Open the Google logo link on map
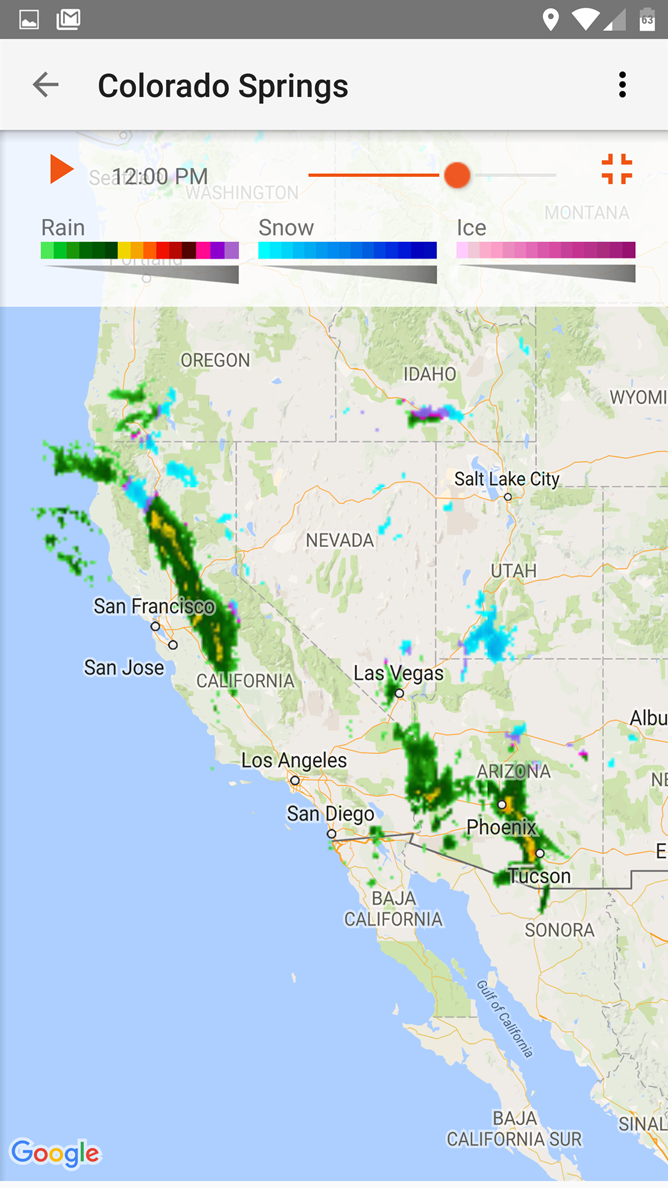The image size is (668, 1188). pos(55,1153)
